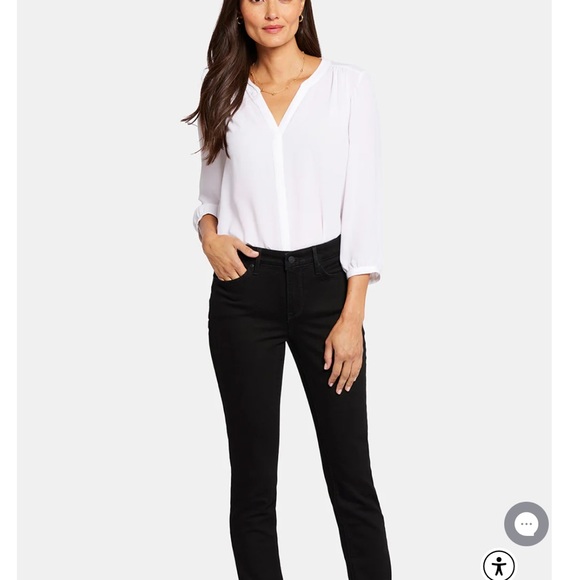Open the model product photo
Viewport: 580px width, 580px height.
tap(284, 290)
